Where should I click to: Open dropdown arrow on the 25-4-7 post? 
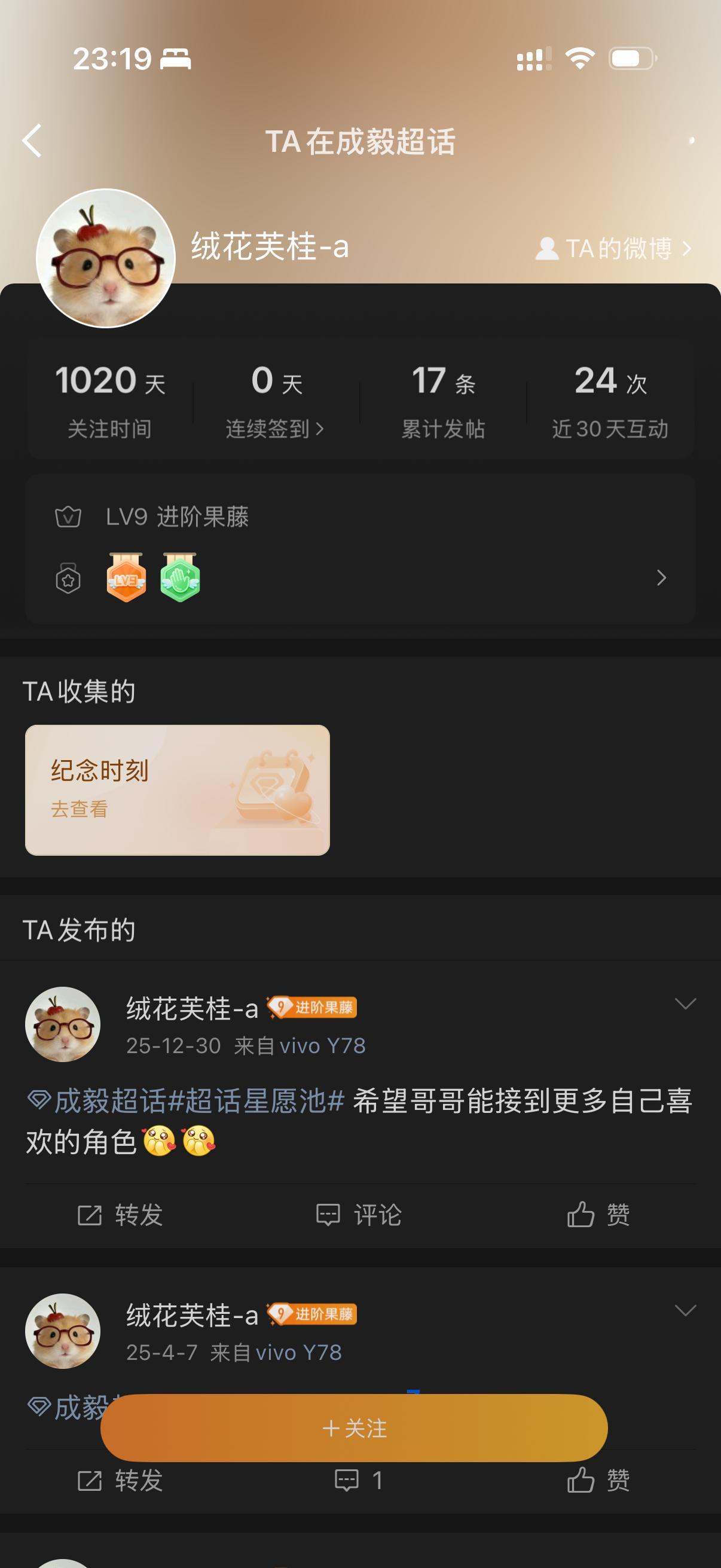click(x=686, y=1310)
